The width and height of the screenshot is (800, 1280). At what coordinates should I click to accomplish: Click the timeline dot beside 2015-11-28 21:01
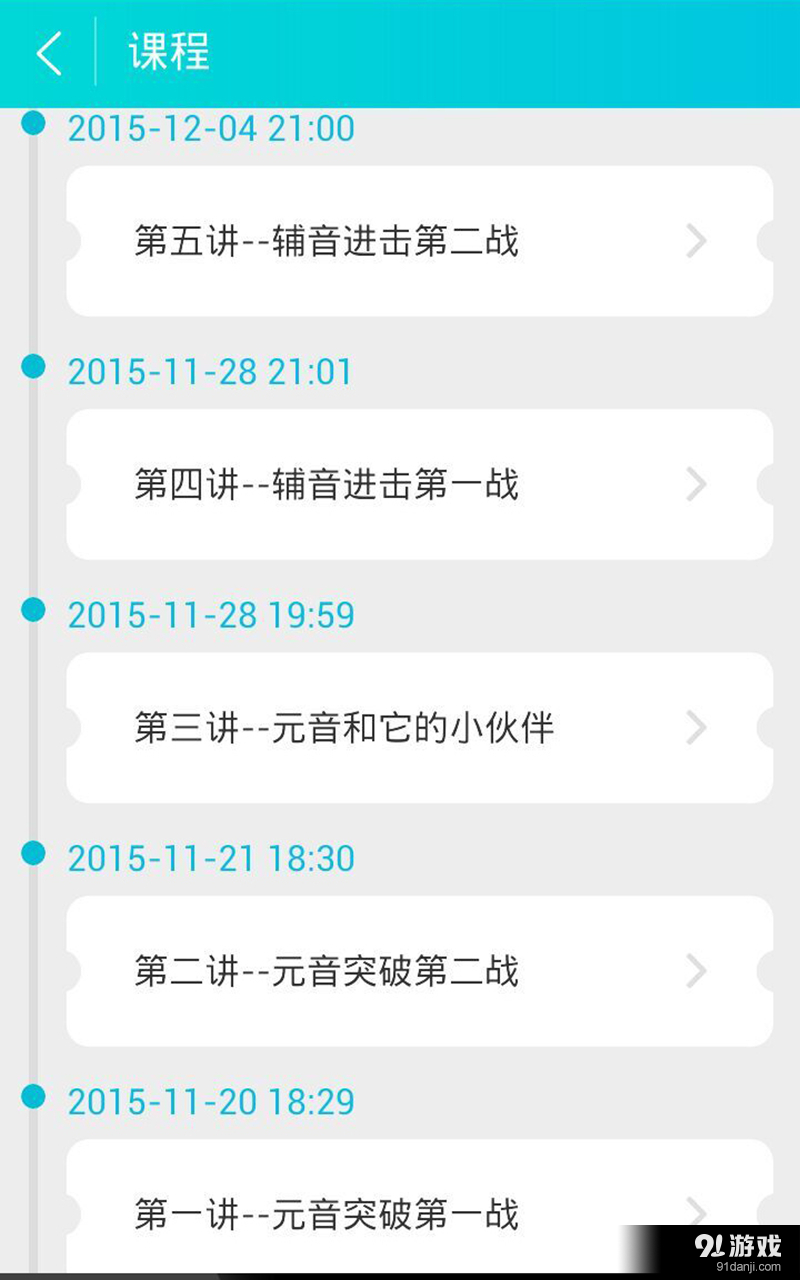click(x=34, y=368)
